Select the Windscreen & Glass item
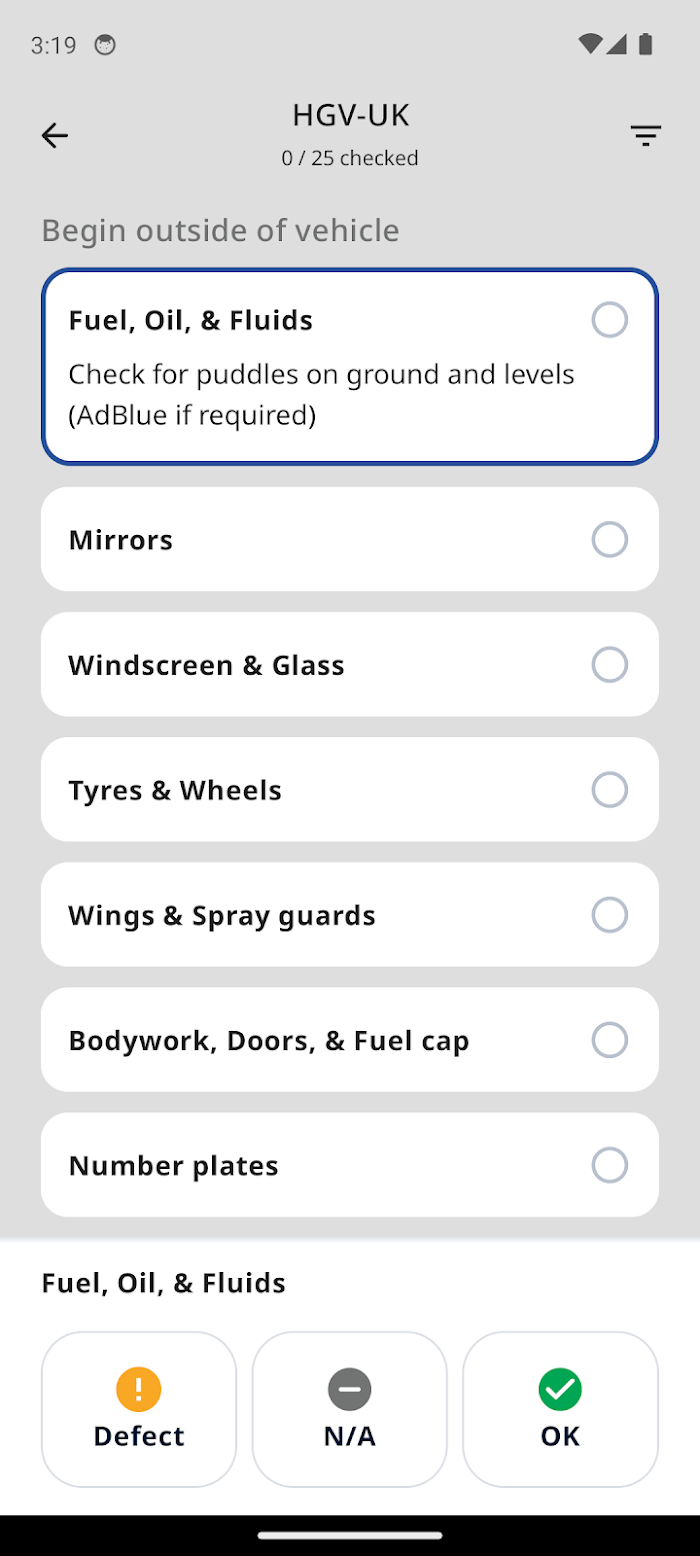The height and width of the screenshot is (1556, 700). (x=350, y=664)
